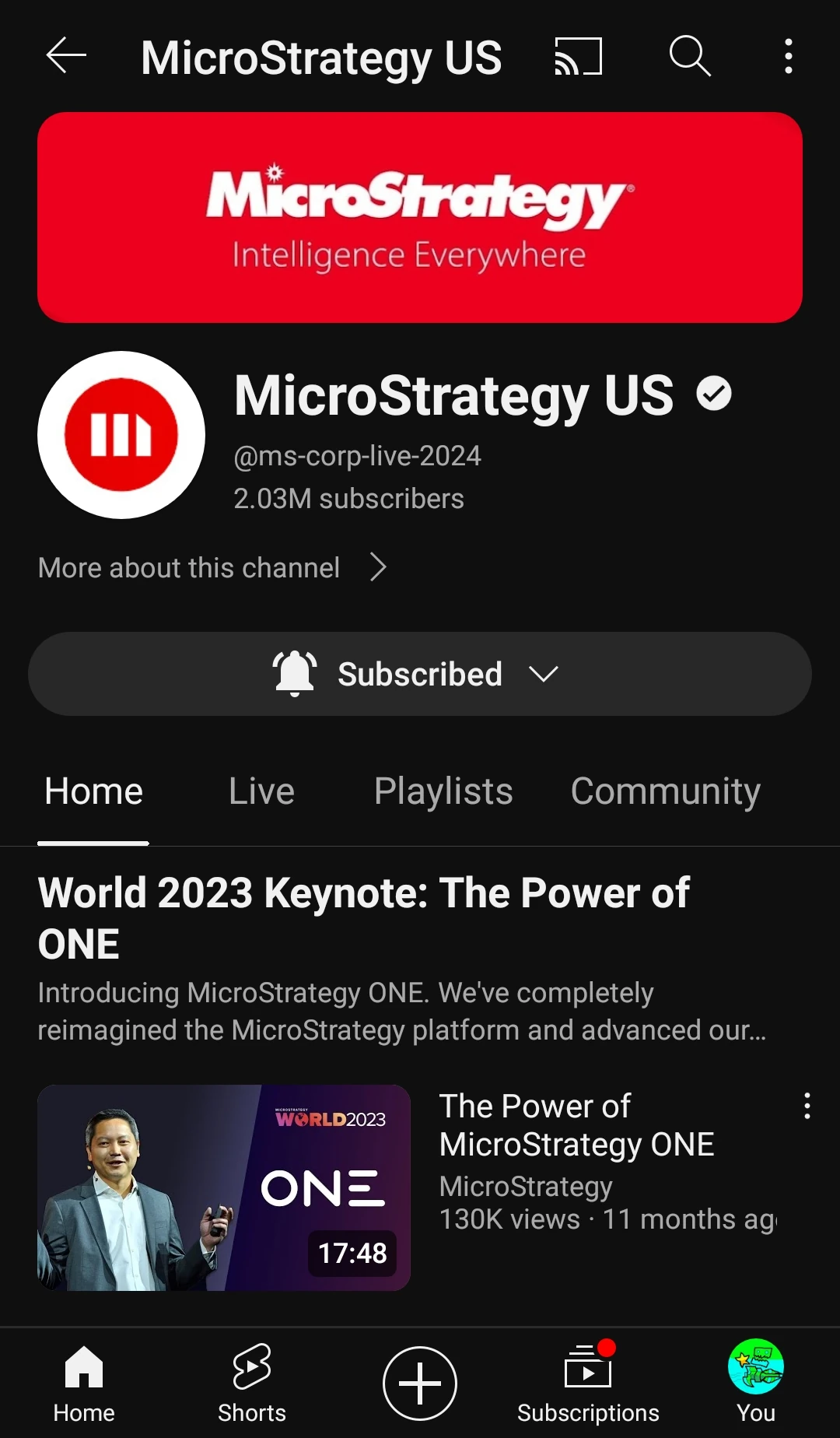Viewport: 840px width, 1438px height.
Task: Search within the MicroStrategy US channel
Action: pyautogui.click(x=690, y=56)
